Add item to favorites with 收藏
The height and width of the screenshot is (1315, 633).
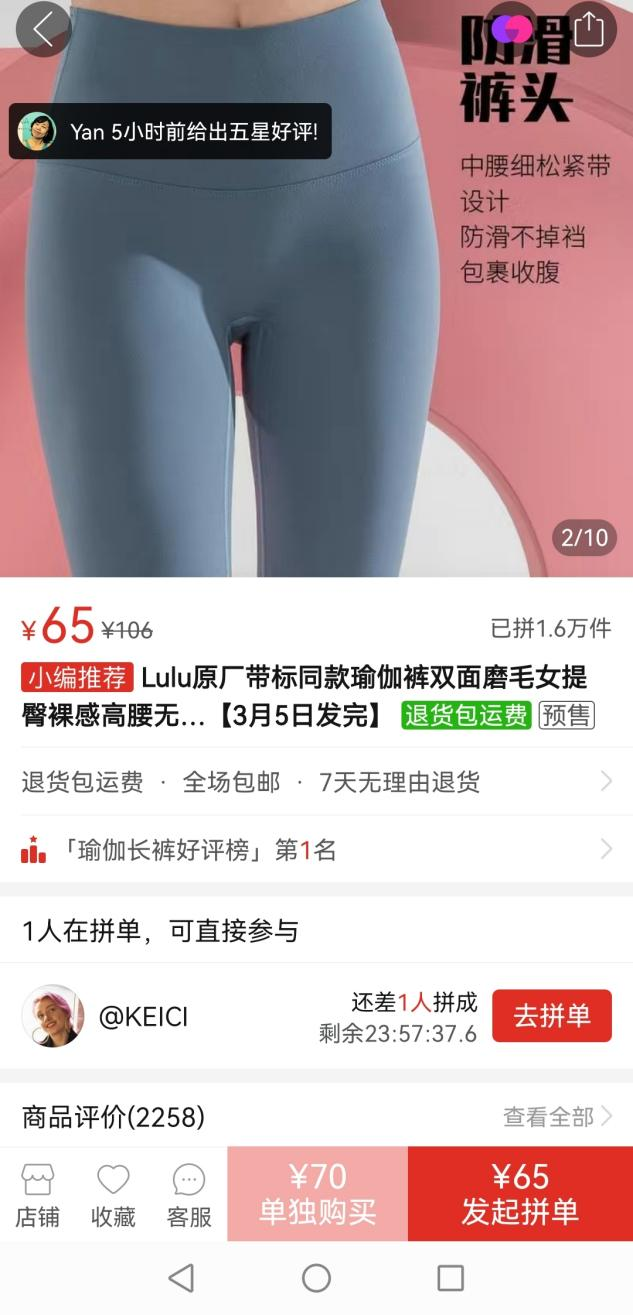[x=113, y=1195]
